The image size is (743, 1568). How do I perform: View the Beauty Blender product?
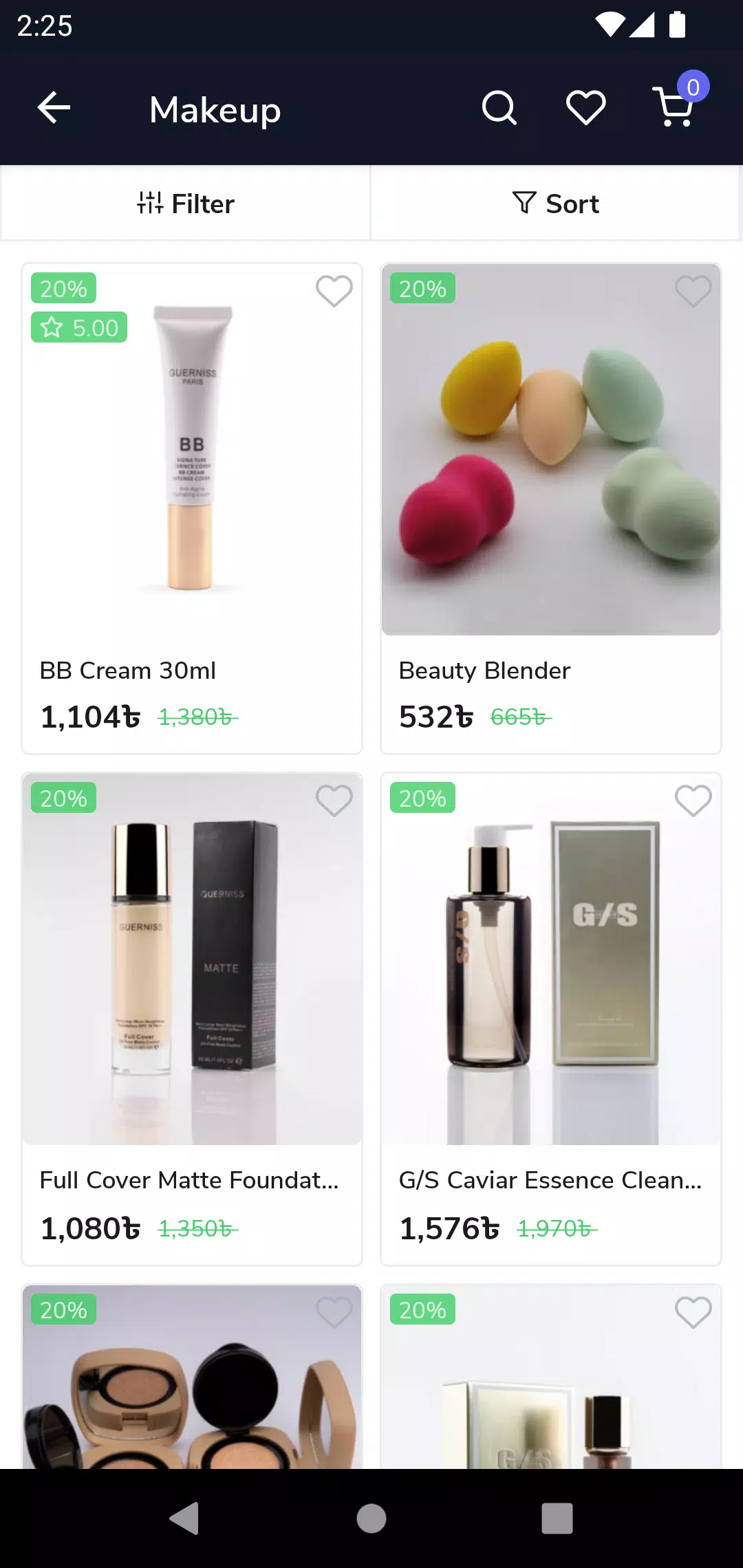point(551,481)
